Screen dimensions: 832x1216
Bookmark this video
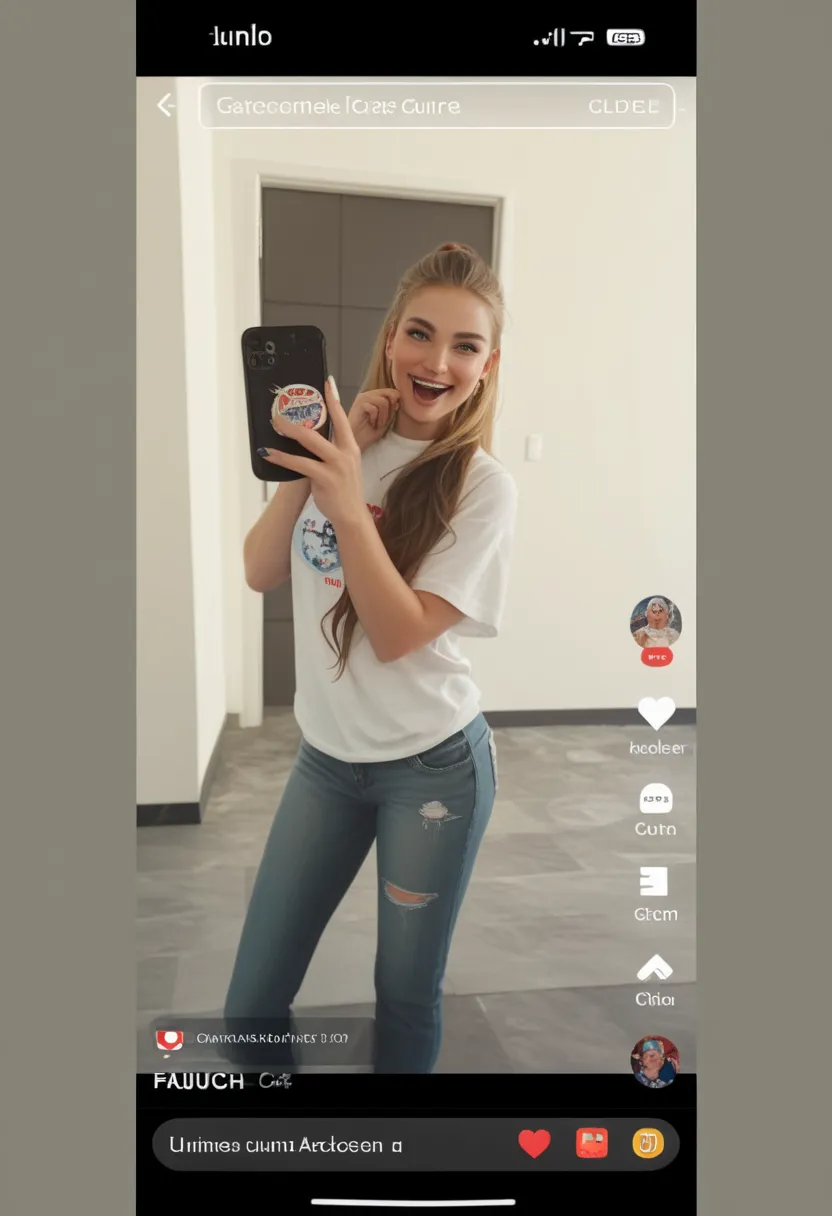[653, 881]
